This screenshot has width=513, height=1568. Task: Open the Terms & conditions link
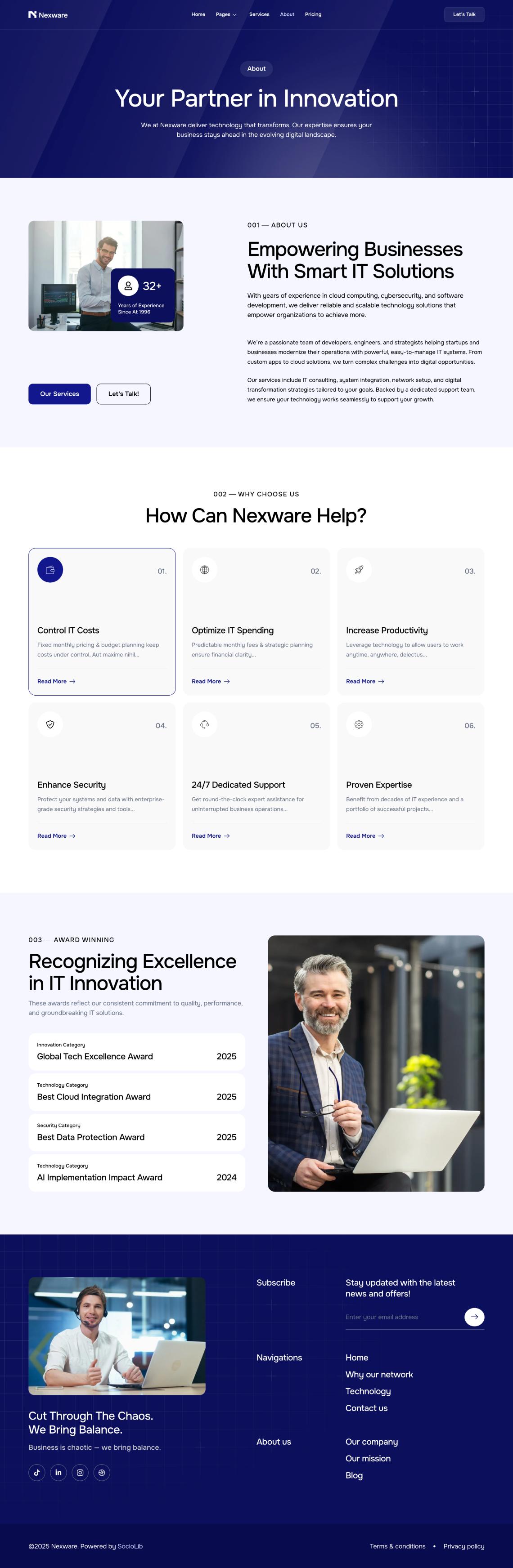[x=397, y=1546]
